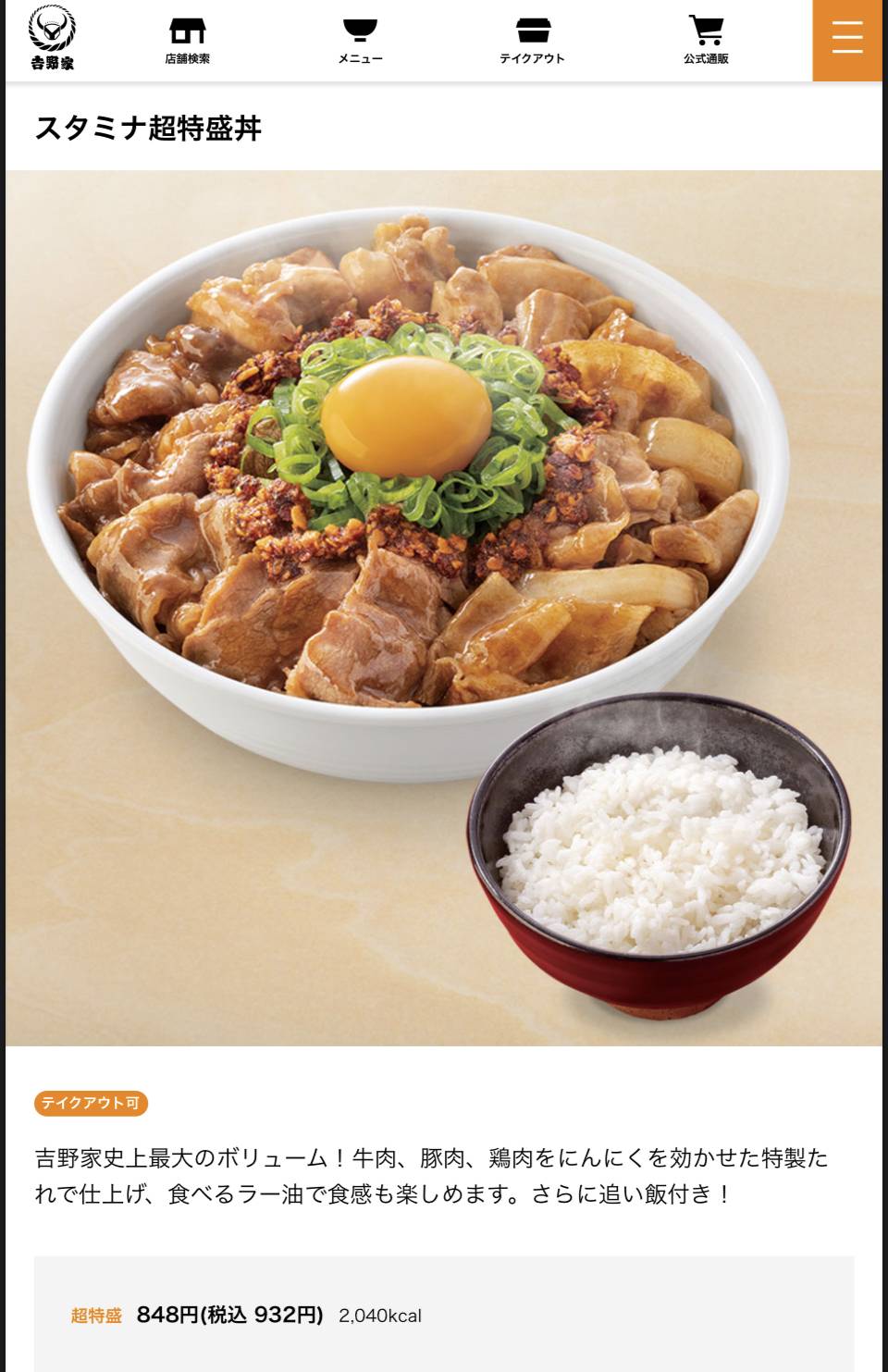Open the hamburger menu
This screenshot has width=888, height=1372.
(847, 39)
